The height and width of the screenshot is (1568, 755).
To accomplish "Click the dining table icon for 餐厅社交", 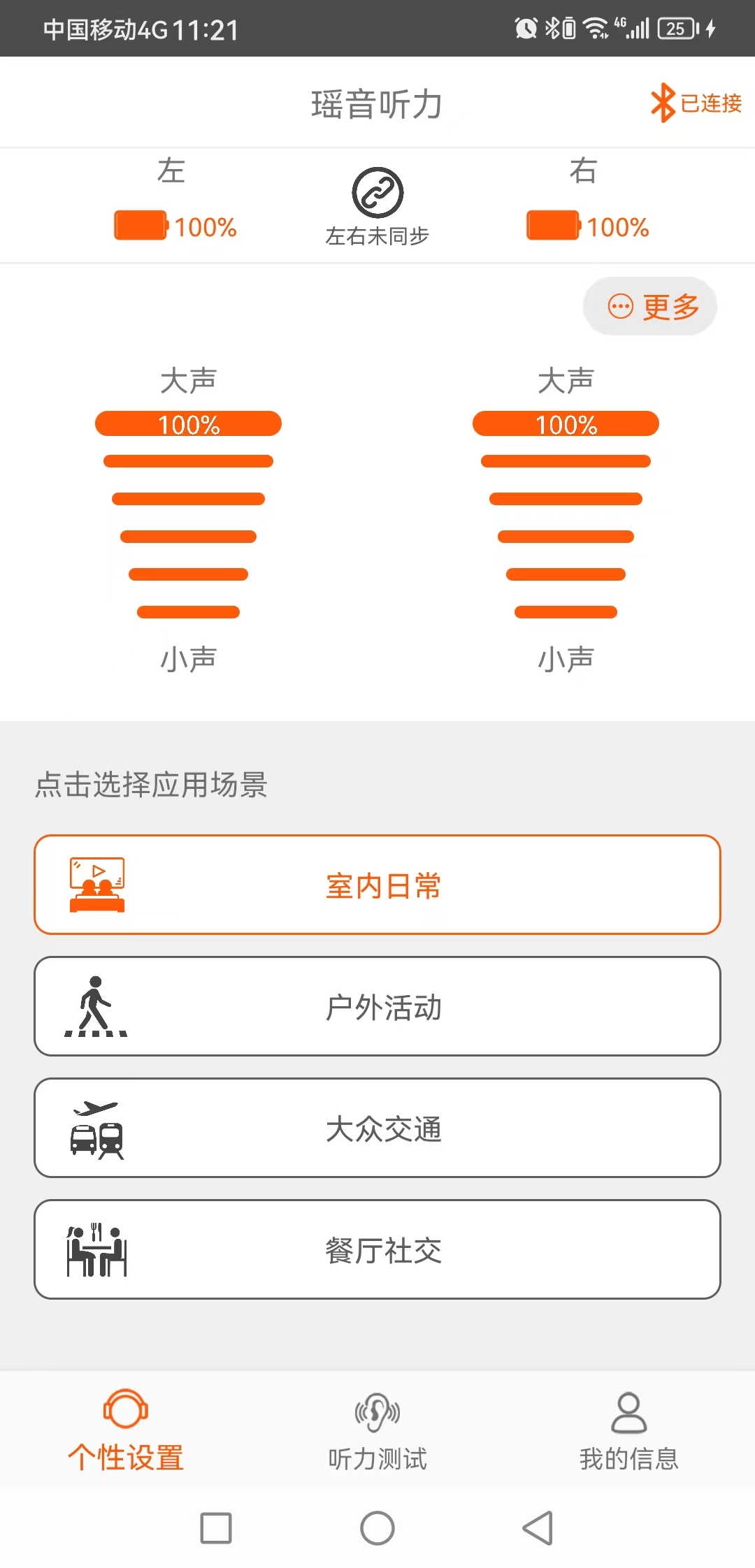I will [x=96, y=1250].
